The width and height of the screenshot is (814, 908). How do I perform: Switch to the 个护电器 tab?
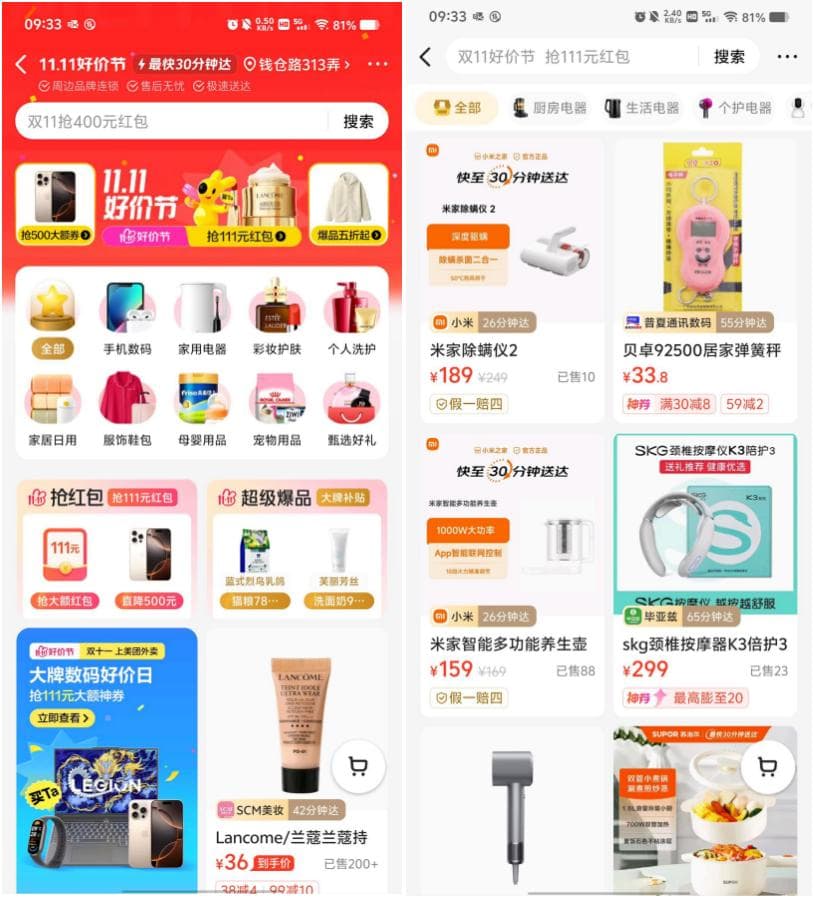(x=733, y=108)
